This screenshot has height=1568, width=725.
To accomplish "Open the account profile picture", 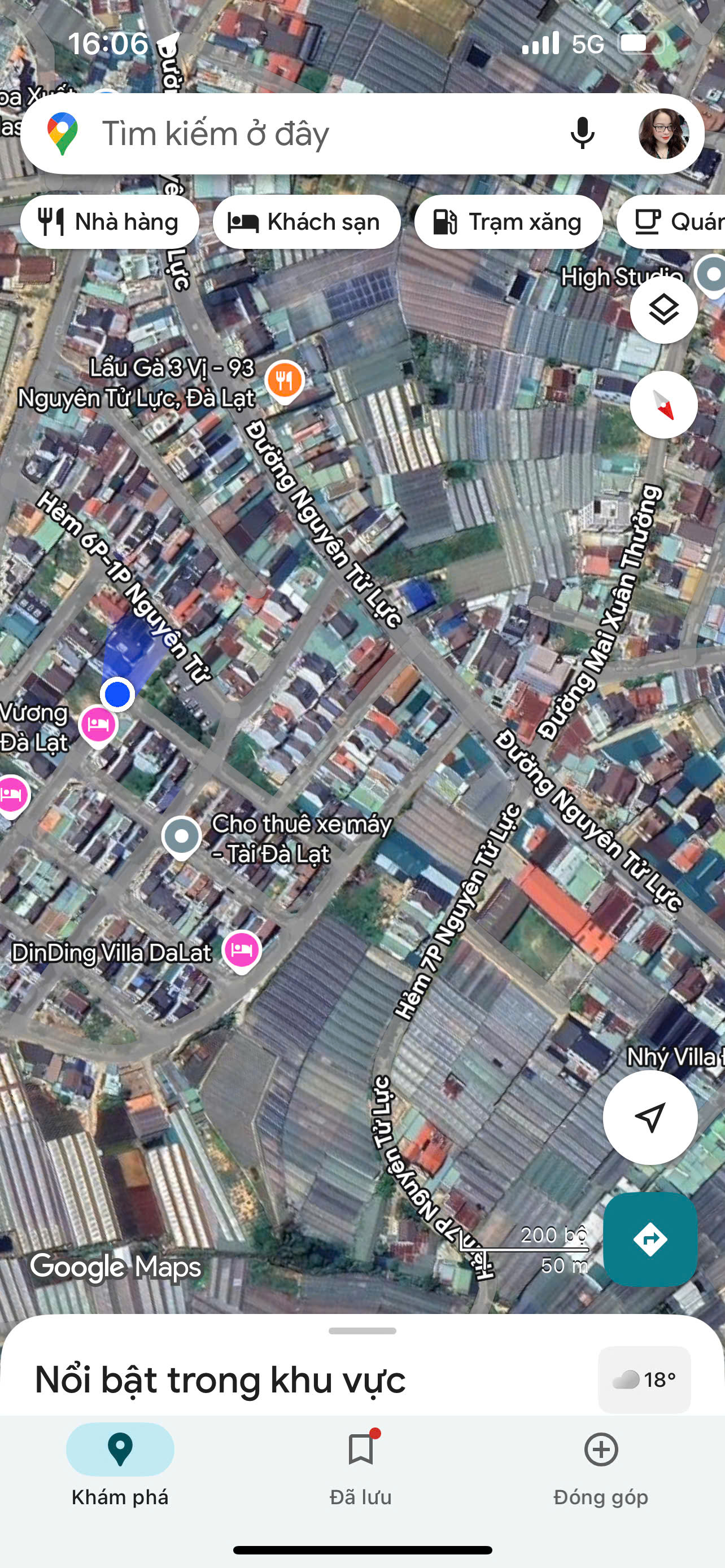I will pyautogui.click(x=663, y=134).
